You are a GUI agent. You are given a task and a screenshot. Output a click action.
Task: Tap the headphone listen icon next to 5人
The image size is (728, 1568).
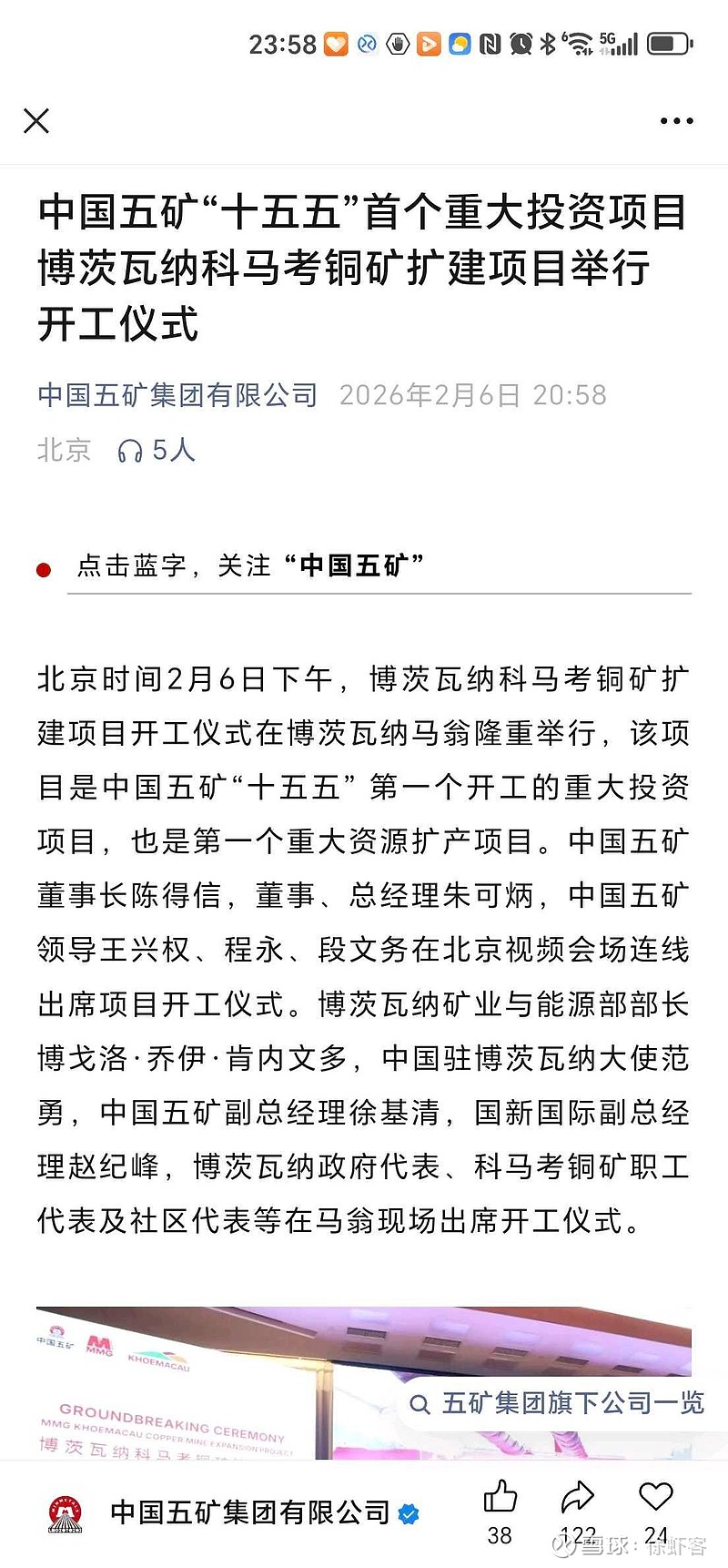point(130,450)
